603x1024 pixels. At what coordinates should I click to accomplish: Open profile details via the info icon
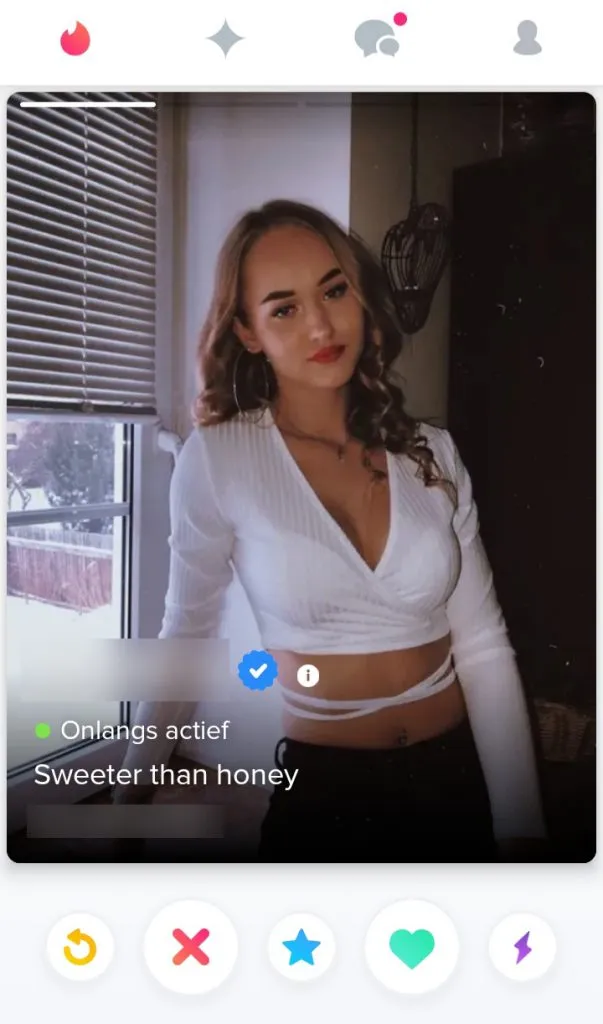click(x=309, y=676)
